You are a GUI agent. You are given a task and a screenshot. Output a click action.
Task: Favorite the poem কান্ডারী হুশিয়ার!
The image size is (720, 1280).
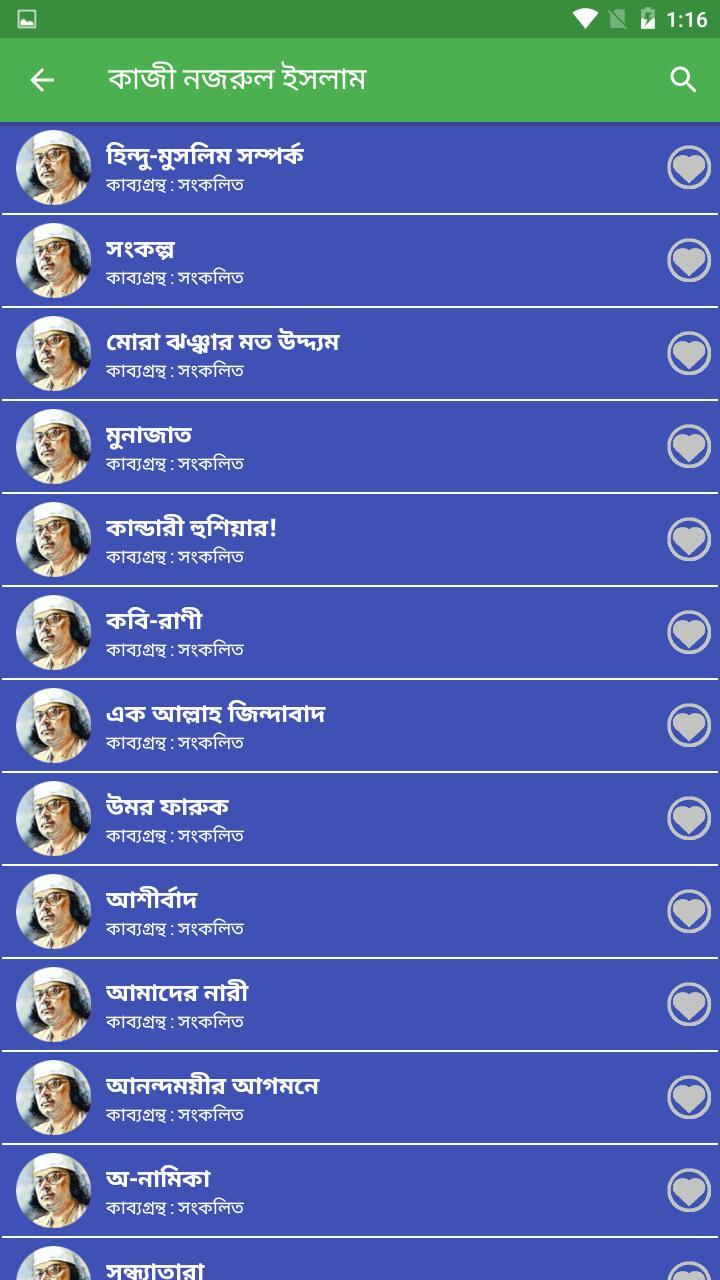[689, 539]
